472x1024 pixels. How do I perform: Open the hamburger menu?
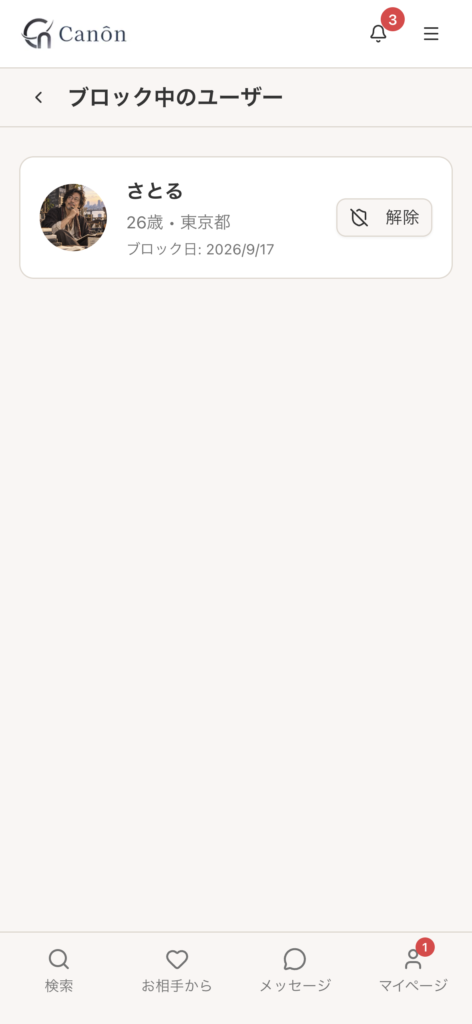pos(431,33)
